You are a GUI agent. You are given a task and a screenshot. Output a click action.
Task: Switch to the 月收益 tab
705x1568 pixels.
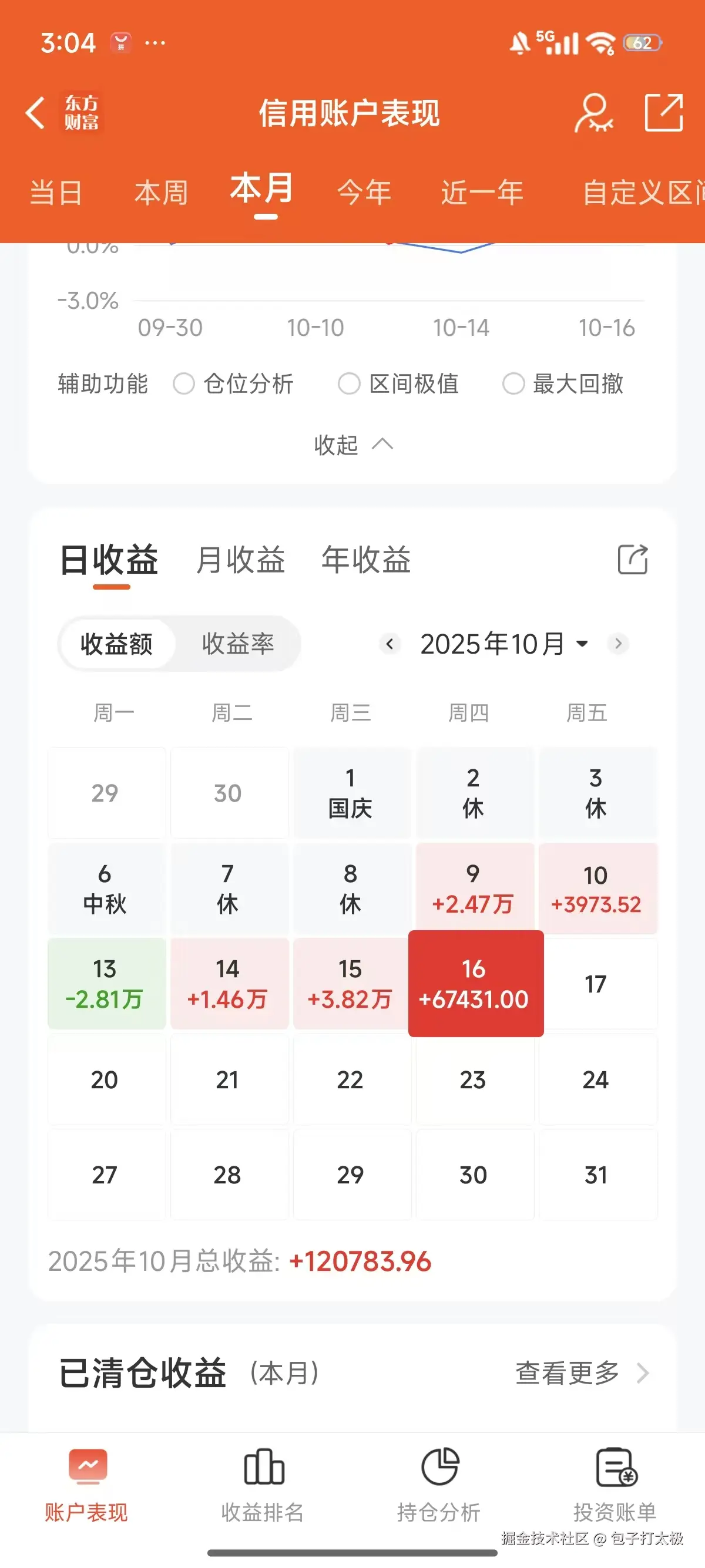pos(241,560)
